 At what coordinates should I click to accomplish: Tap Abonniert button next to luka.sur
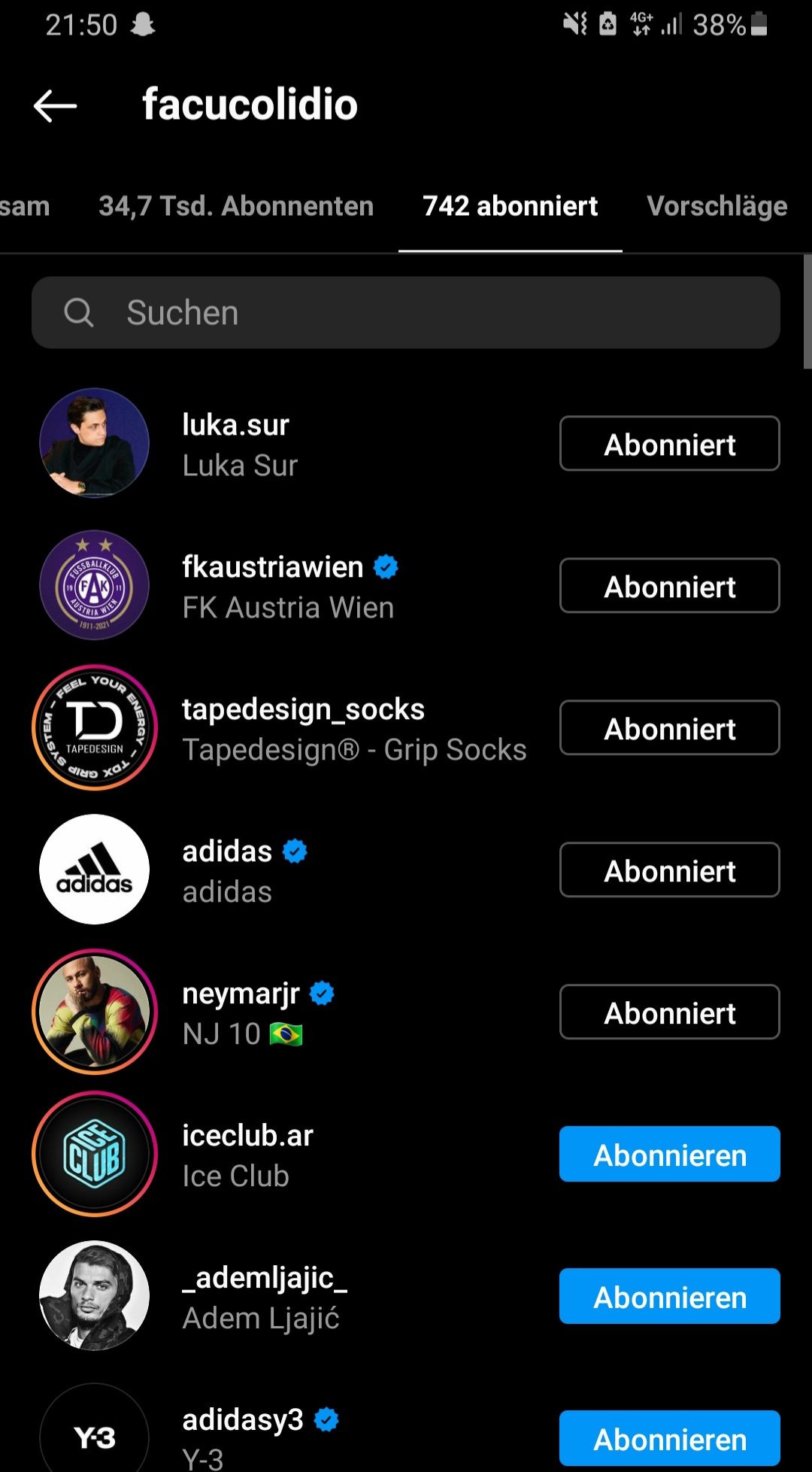click(x=670, y=444)
